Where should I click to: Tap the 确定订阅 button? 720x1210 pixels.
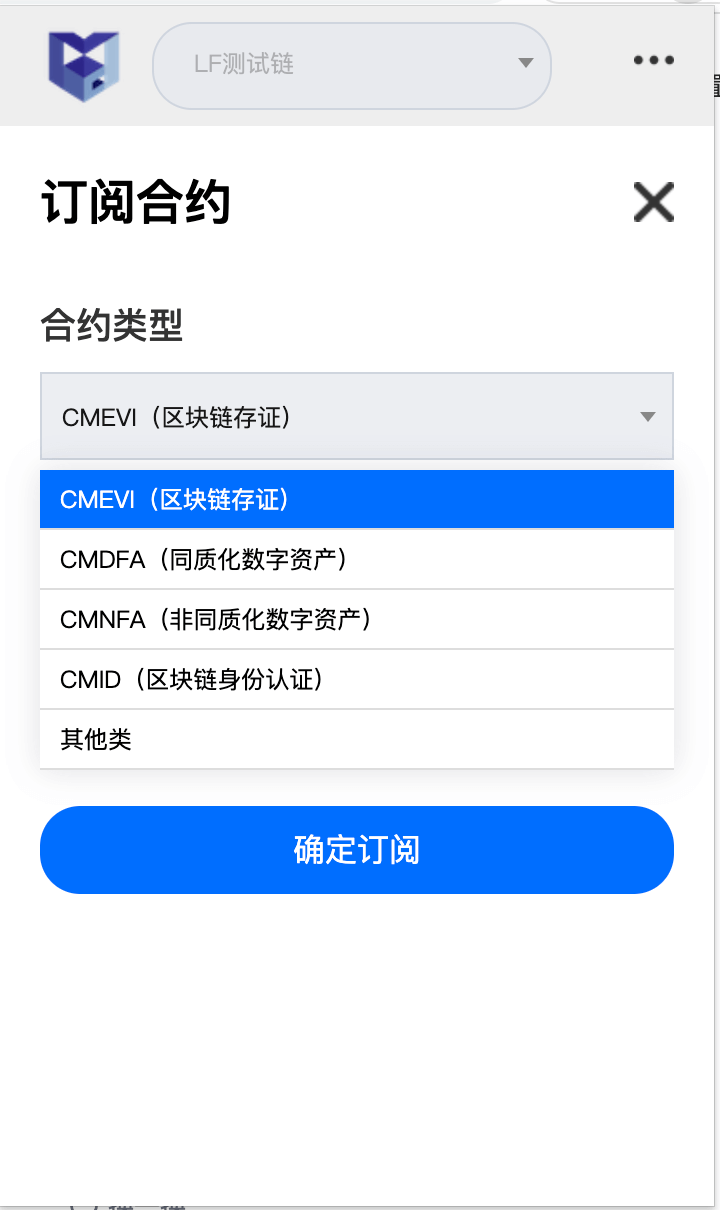point(357,850)
